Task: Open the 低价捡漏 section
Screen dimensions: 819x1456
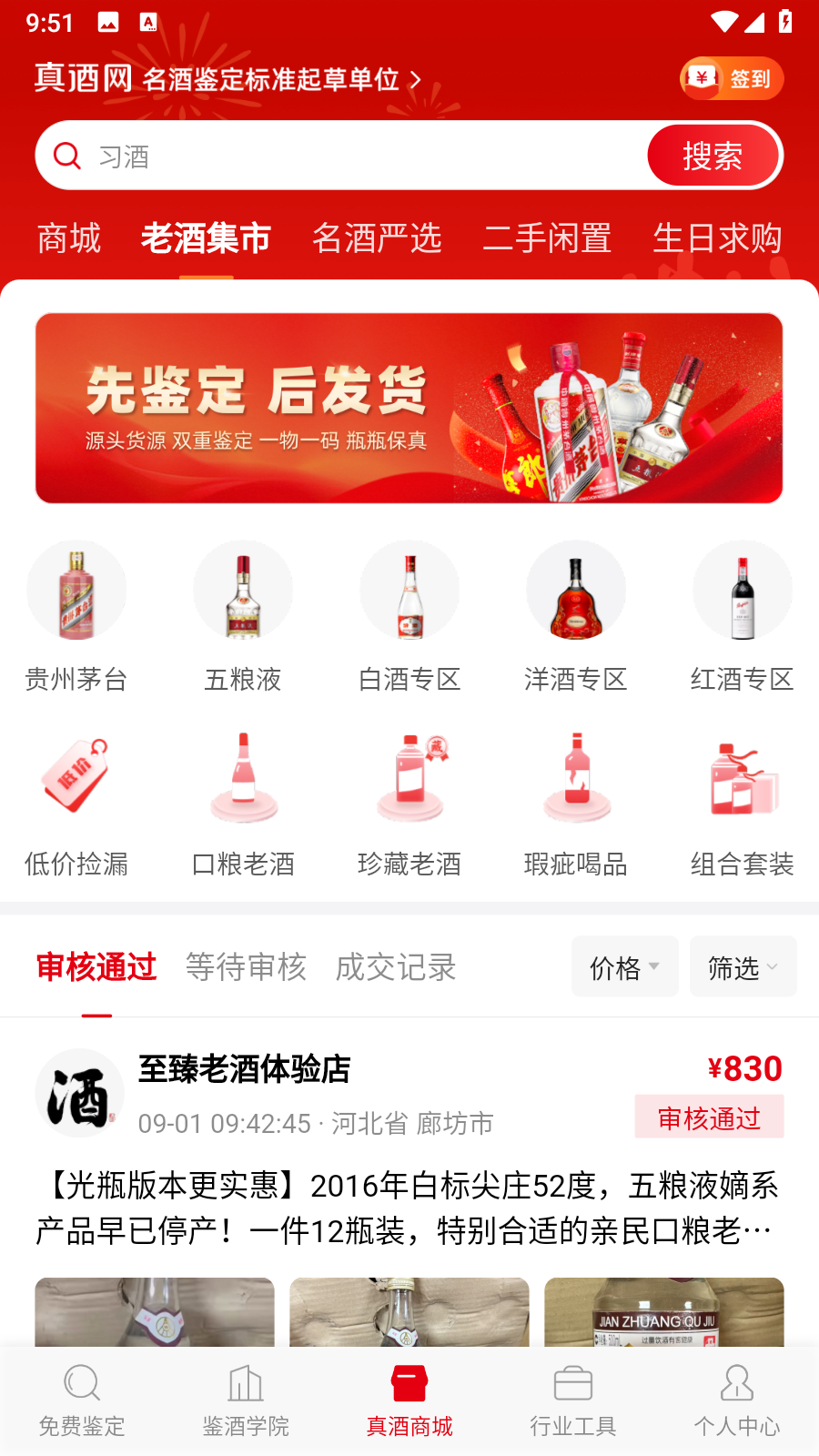Action: tap(76, 801)
